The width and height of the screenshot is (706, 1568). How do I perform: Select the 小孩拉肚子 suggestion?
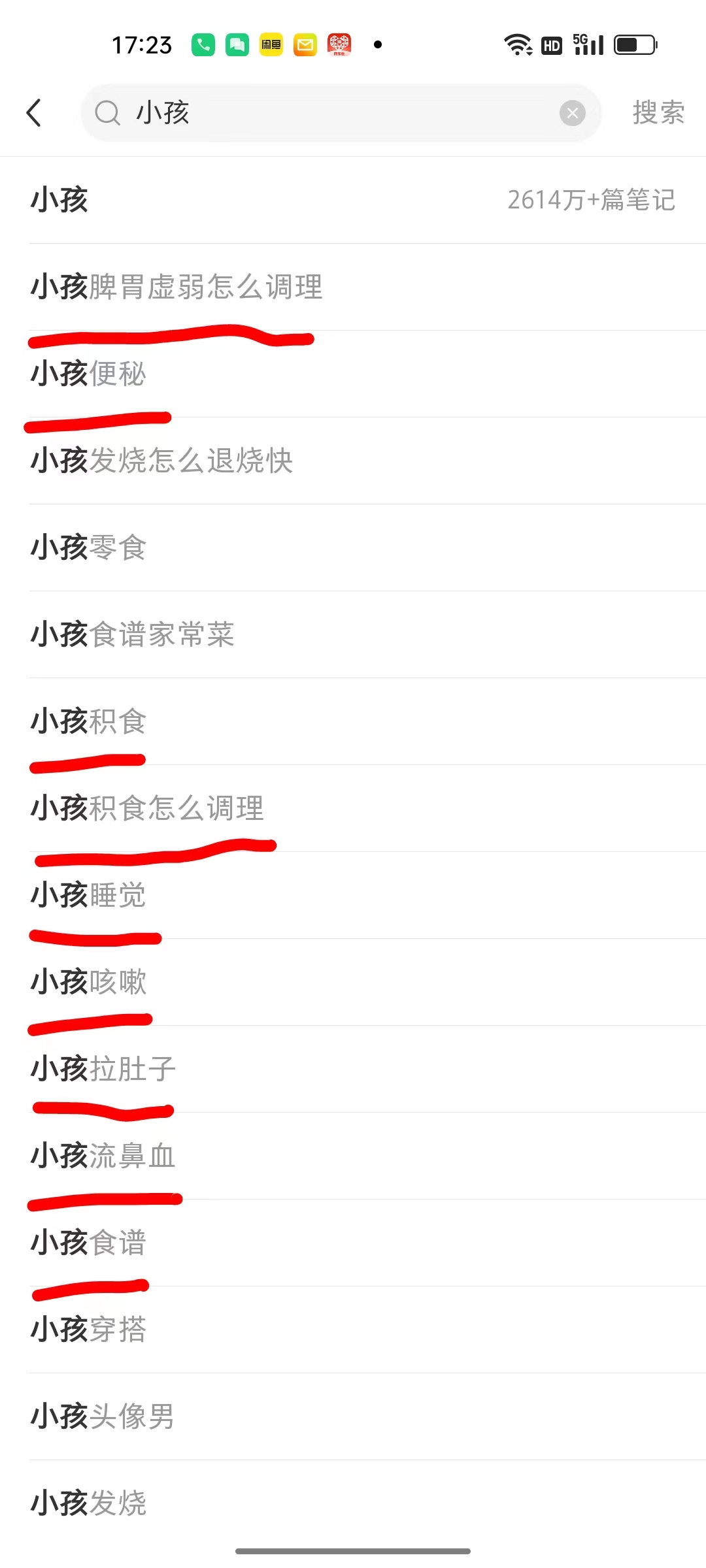click(353, 1069)
